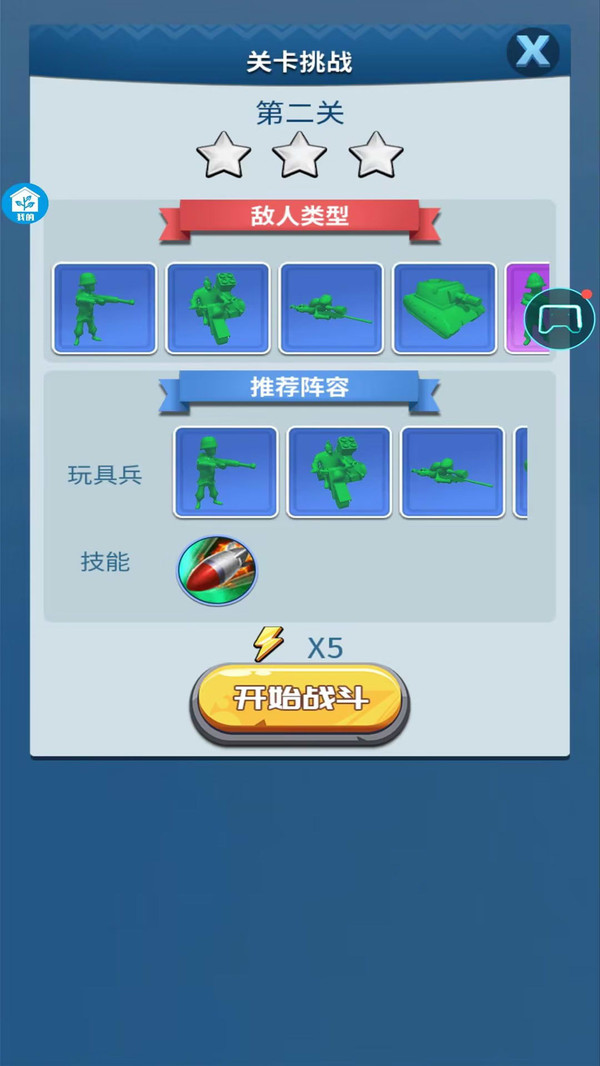View the enemy sniper tile
Viewport: 600px width, 1066px height.
[x=331, y=309]
